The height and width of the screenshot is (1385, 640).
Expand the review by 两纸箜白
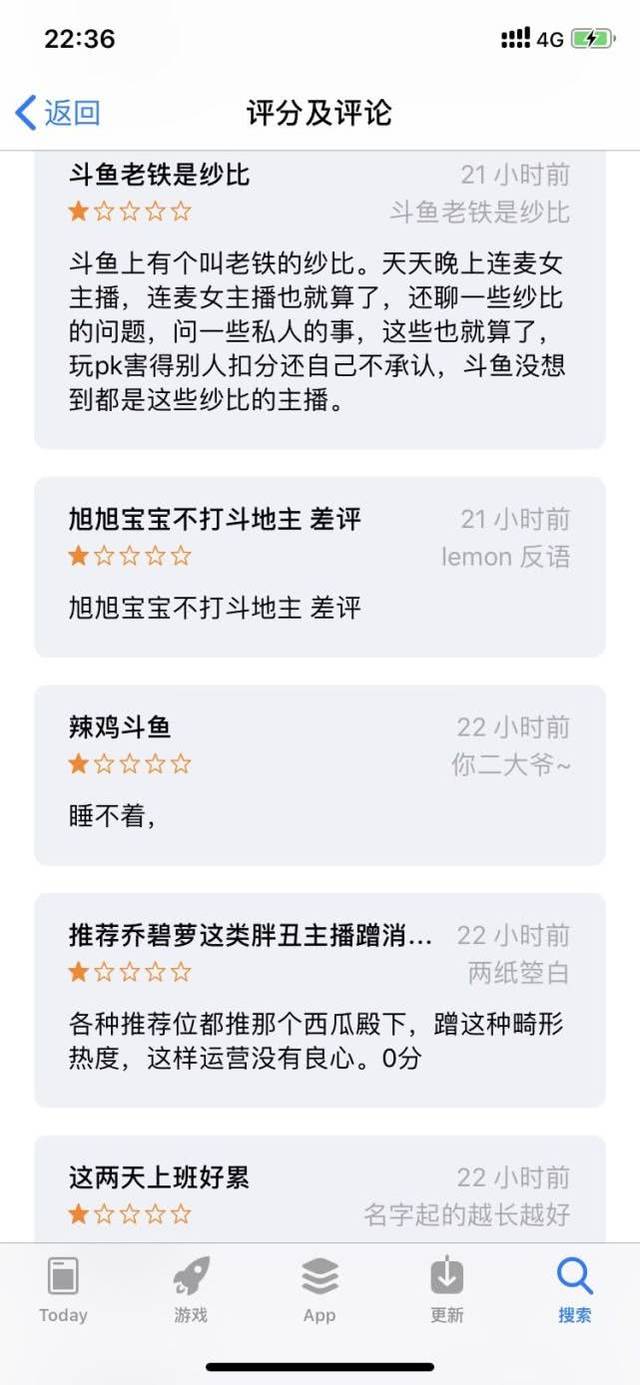tap(319, 999)
